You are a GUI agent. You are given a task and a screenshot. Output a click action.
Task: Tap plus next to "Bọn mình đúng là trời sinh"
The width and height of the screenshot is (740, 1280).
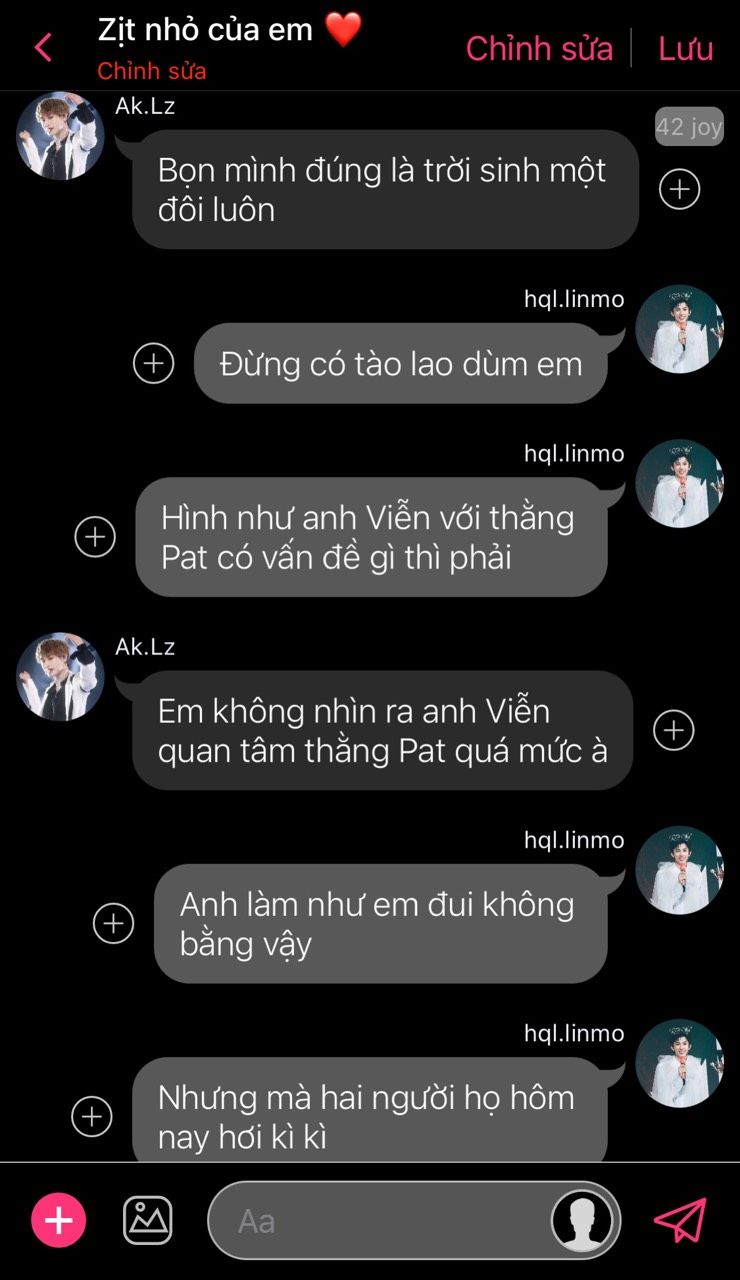click(679, 189)
